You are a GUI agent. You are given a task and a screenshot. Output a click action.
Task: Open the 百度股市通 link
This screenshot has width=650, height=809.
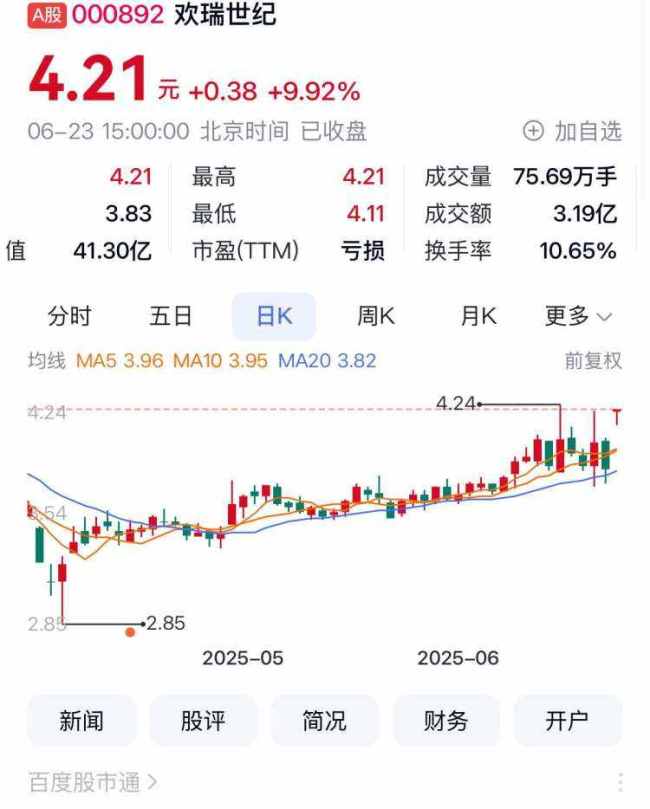pyautogui.click(x=92, y=781)
